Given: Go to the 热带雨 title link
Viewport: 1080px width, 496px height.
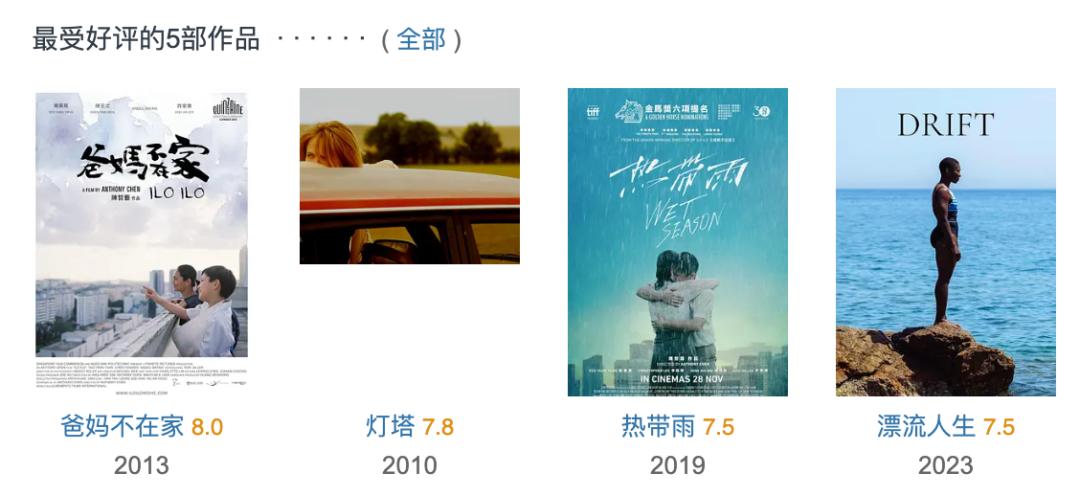Looking at the screenshot, I should tap(658, 427).
